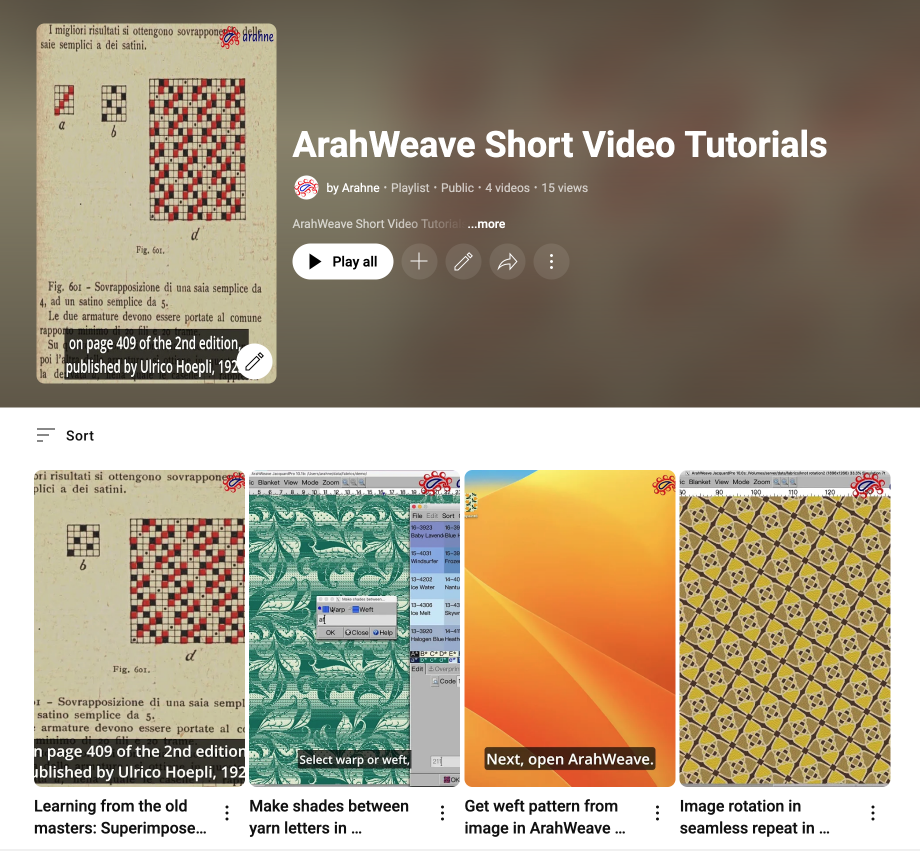Play 'Make shades between yarn letters' video
This screenshot has width=920, height=866.
[354, 628]
